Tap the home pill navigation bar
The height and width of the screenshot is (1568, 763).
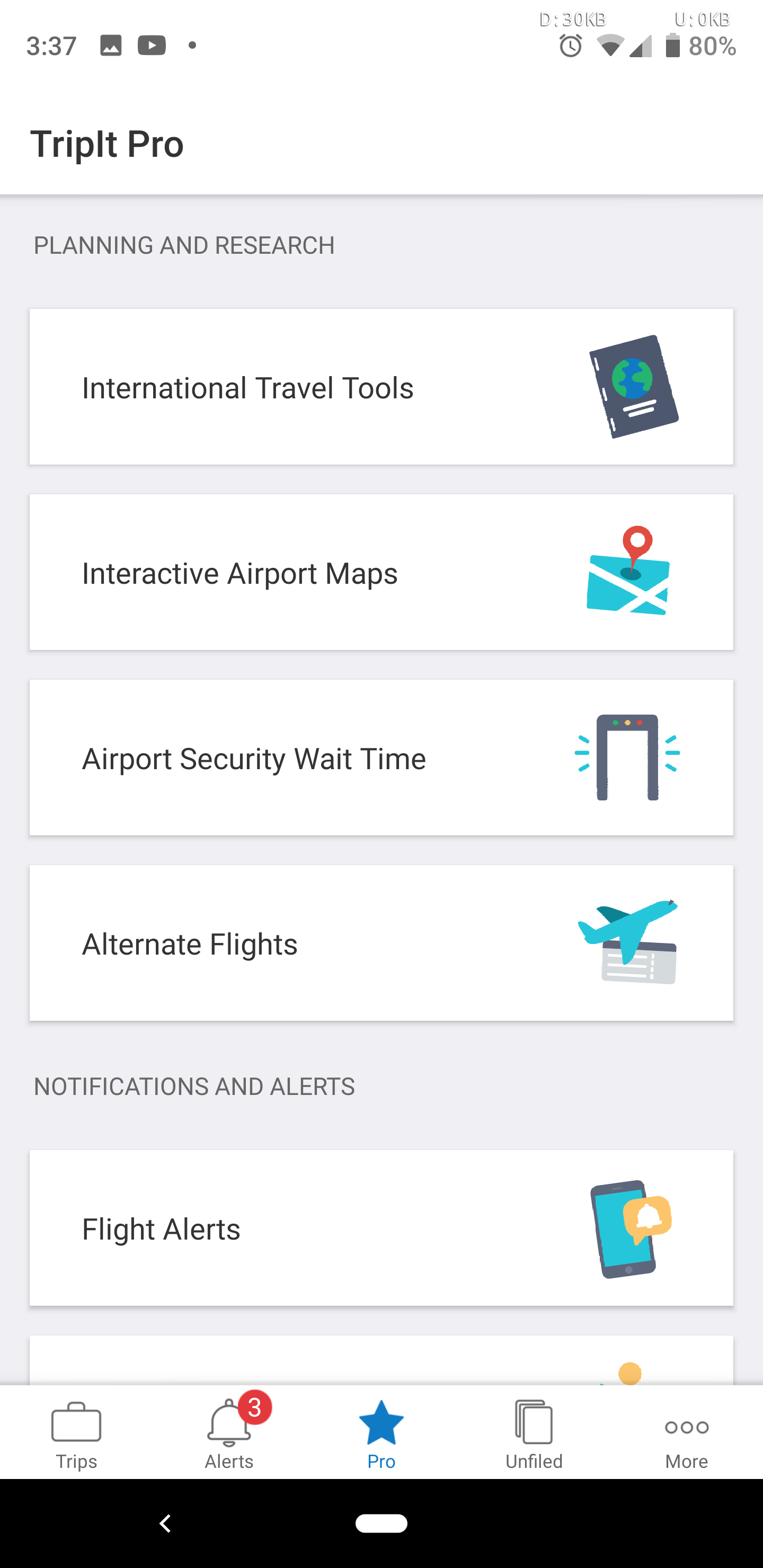[x=381, y=1524]
